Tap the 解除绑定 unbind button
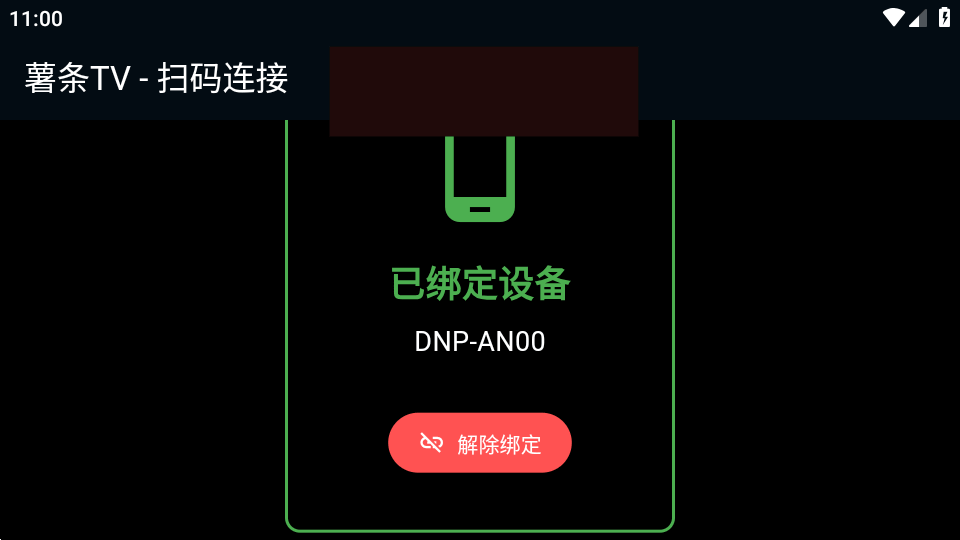The width and height of the screenshot is (960, 540). [x=480, y=443]
